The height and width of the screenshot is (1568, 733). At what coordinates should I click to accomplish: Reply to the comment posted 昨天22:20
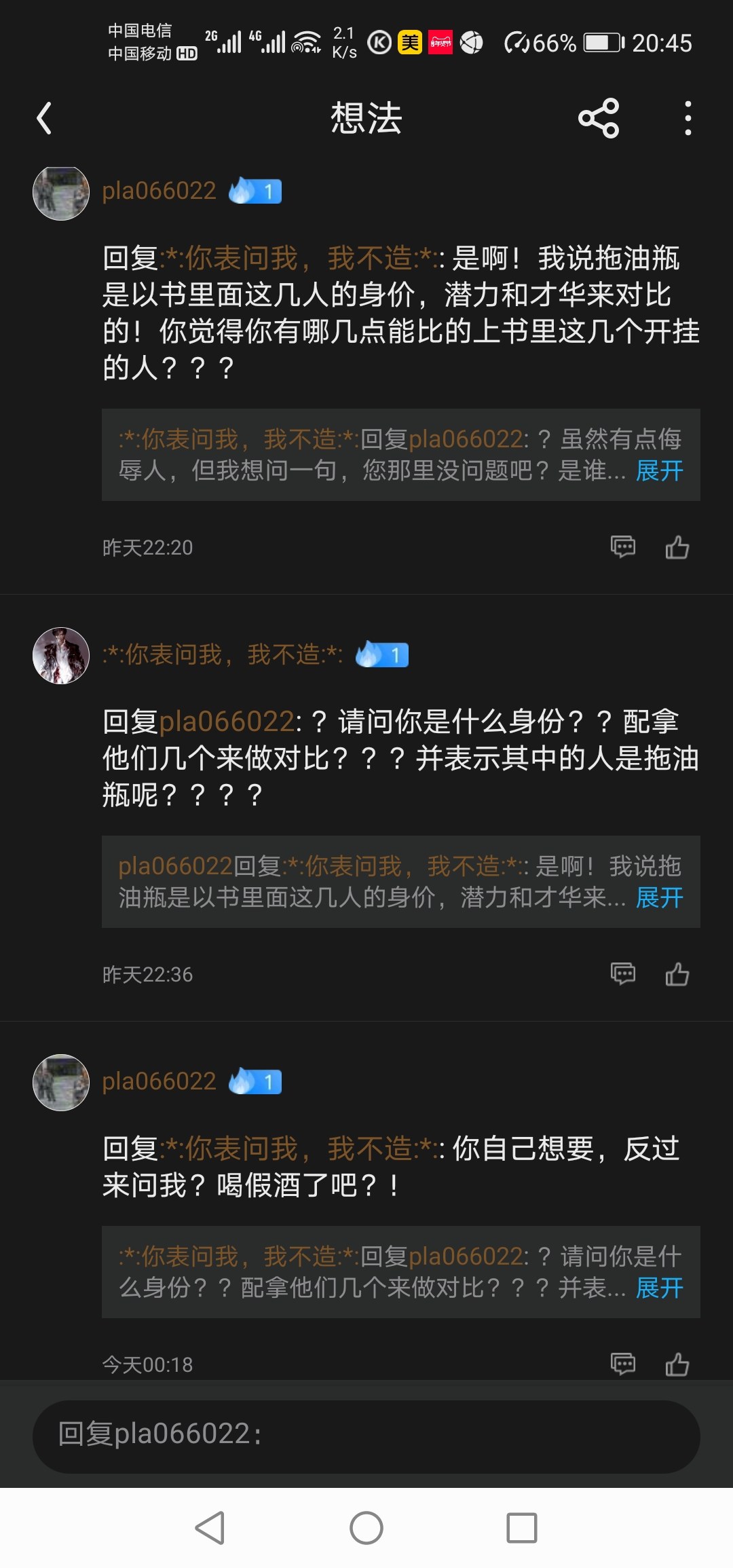[622, 547]
